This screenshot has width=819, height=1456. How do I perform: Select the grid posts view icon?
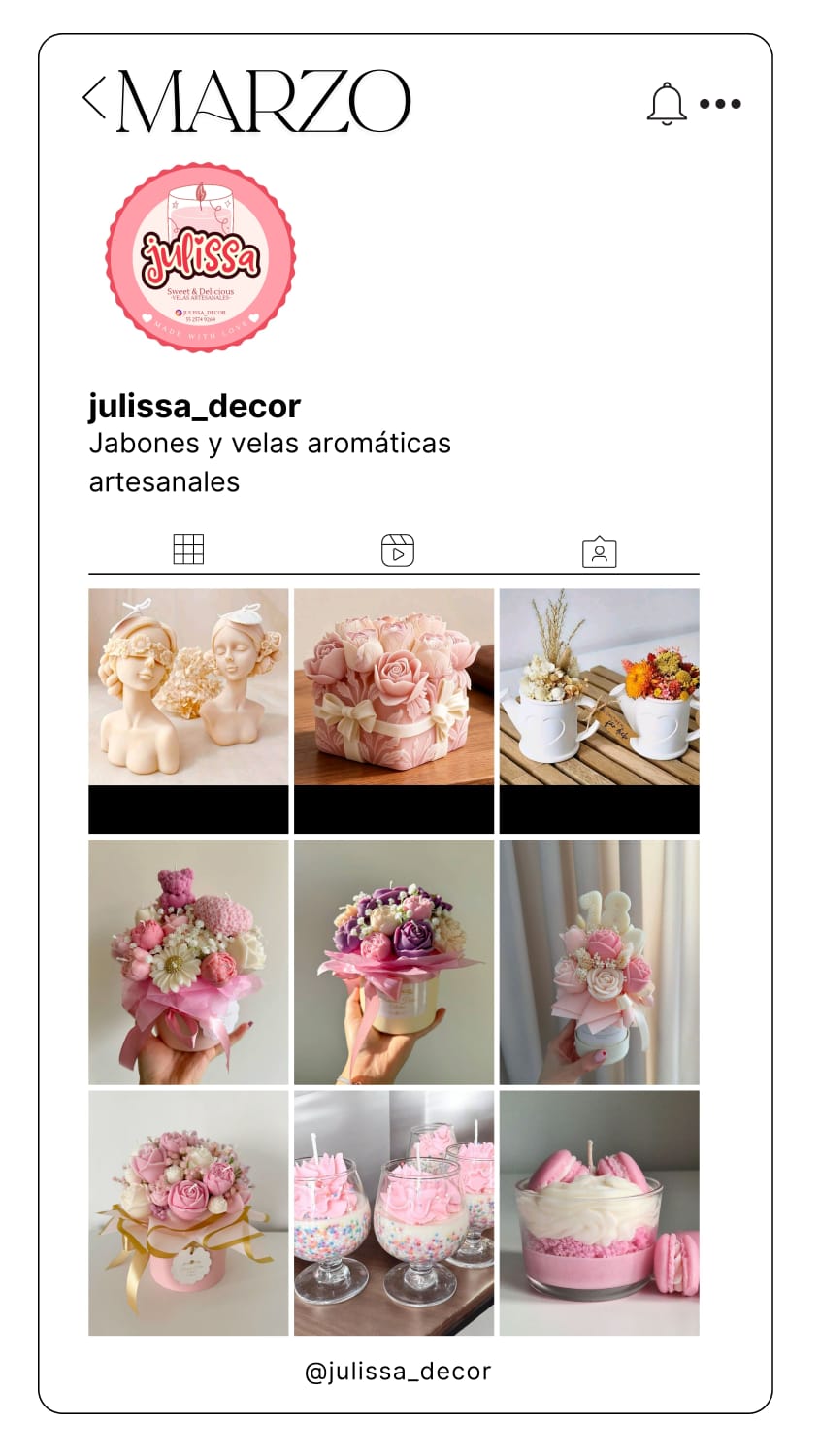pyautogui.click(x=189, y=549)
